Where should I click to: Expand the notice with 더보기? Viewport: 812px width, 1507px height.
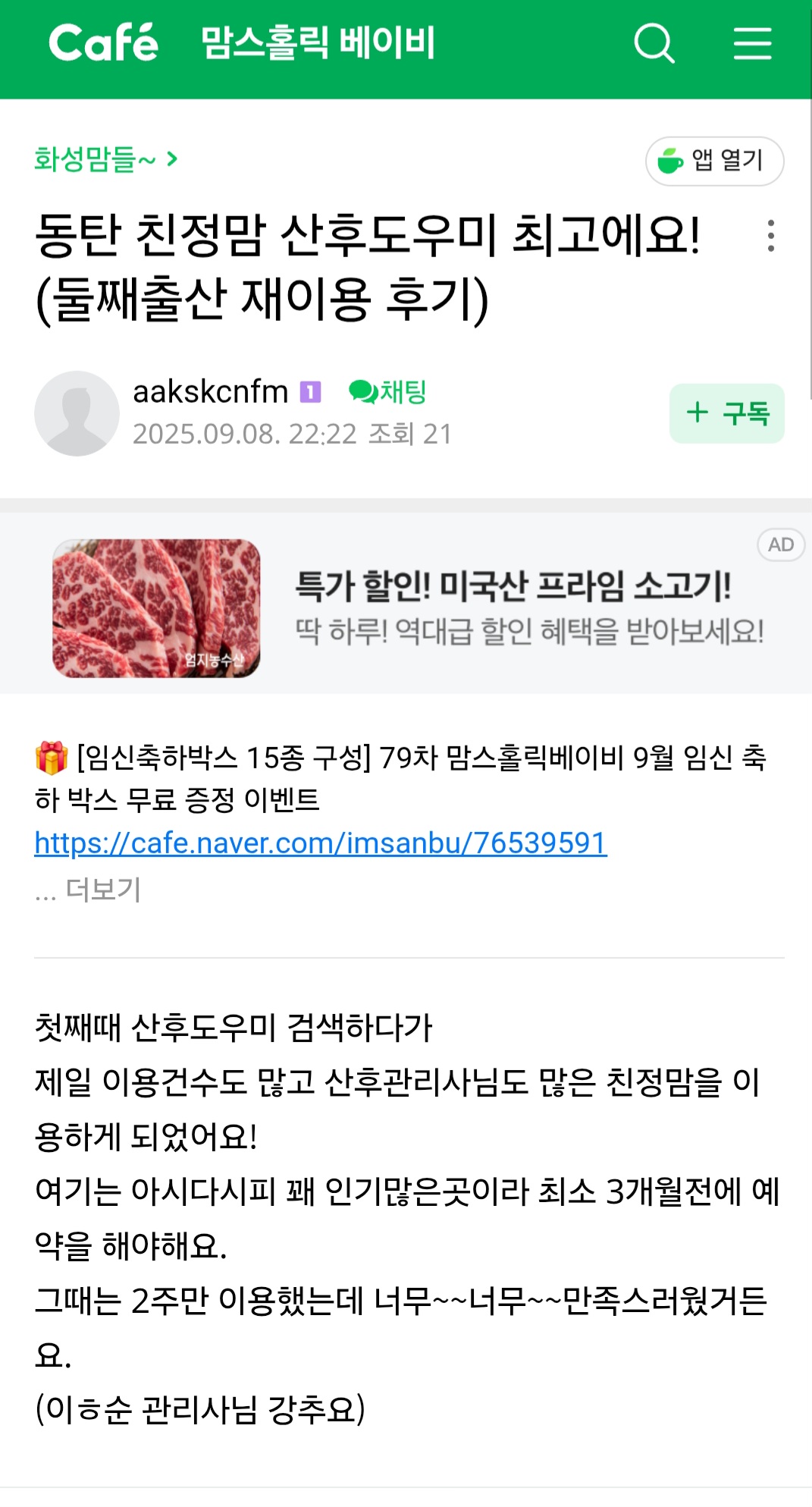102,890
